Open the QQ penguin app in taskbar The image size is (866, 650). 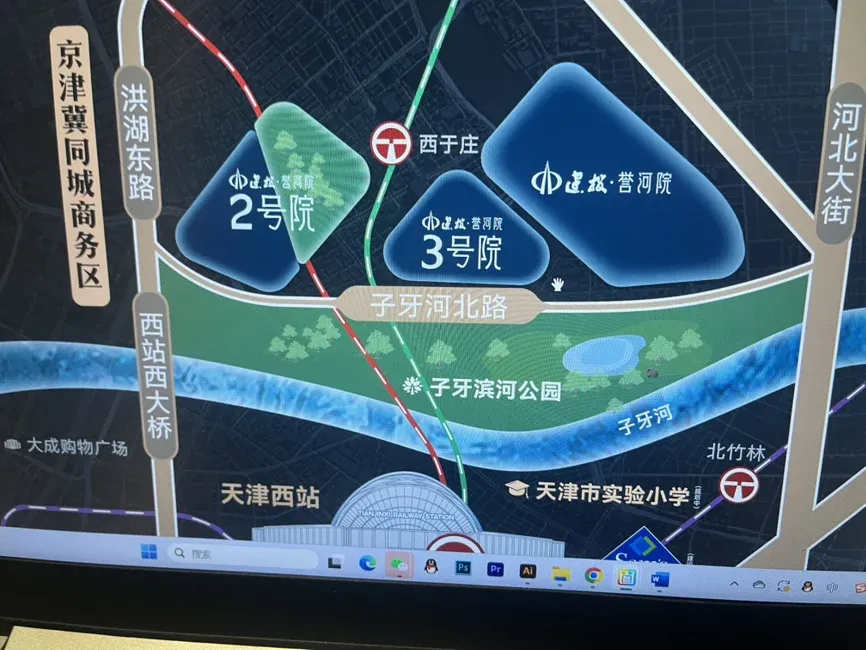click(x=431, y=566)
